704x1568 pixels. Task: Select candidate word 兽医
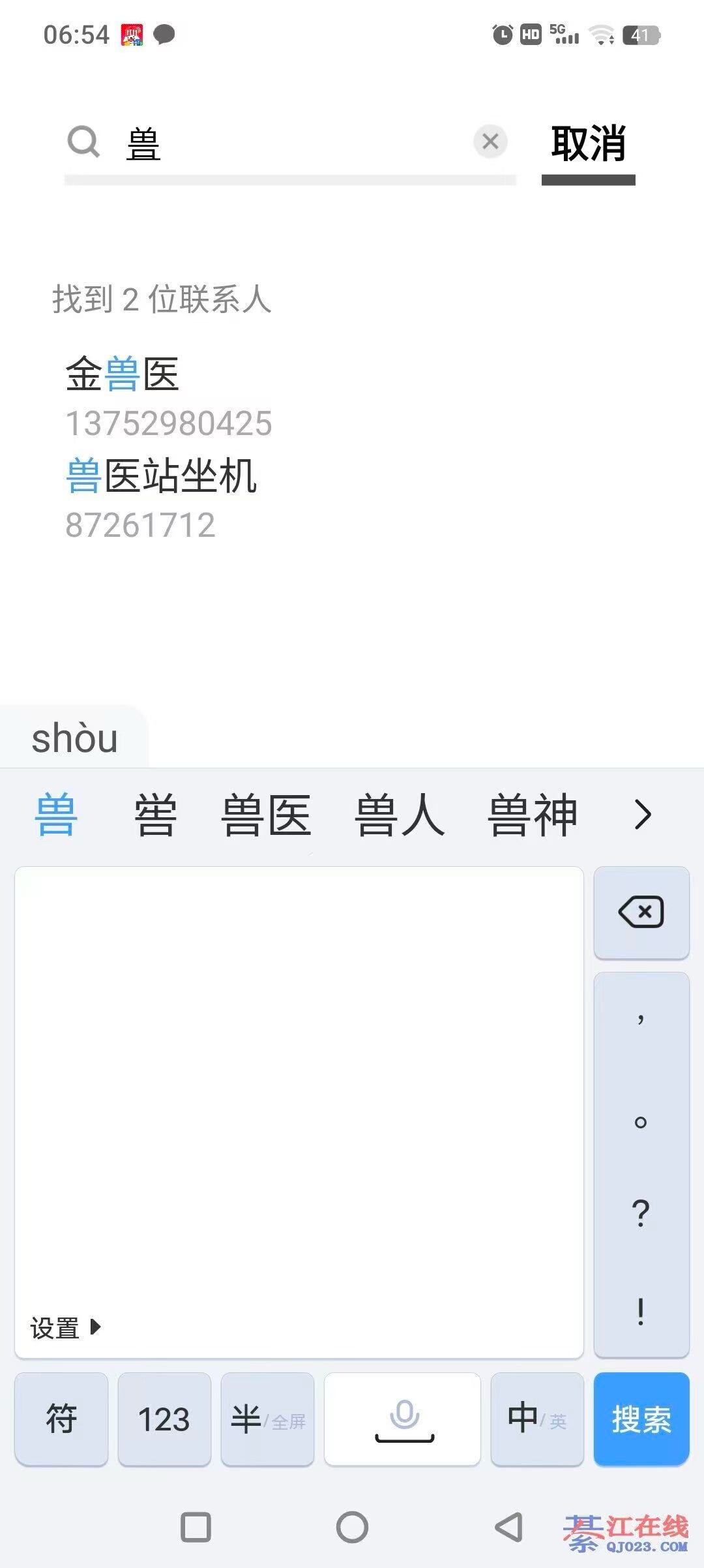pos(266,815)
